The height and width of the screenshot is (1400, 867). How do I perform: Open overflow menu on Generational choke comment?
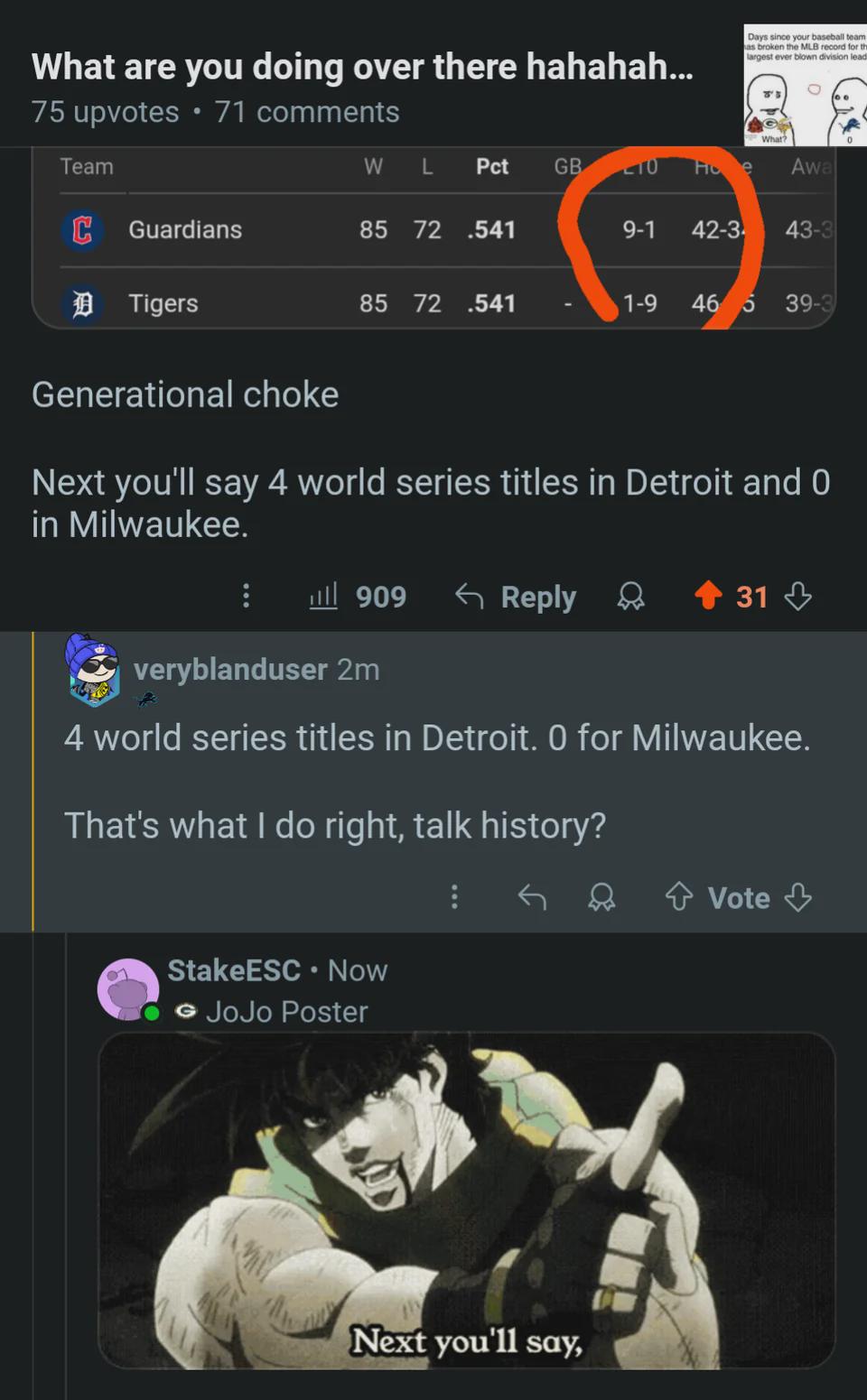tap(246, 596)
